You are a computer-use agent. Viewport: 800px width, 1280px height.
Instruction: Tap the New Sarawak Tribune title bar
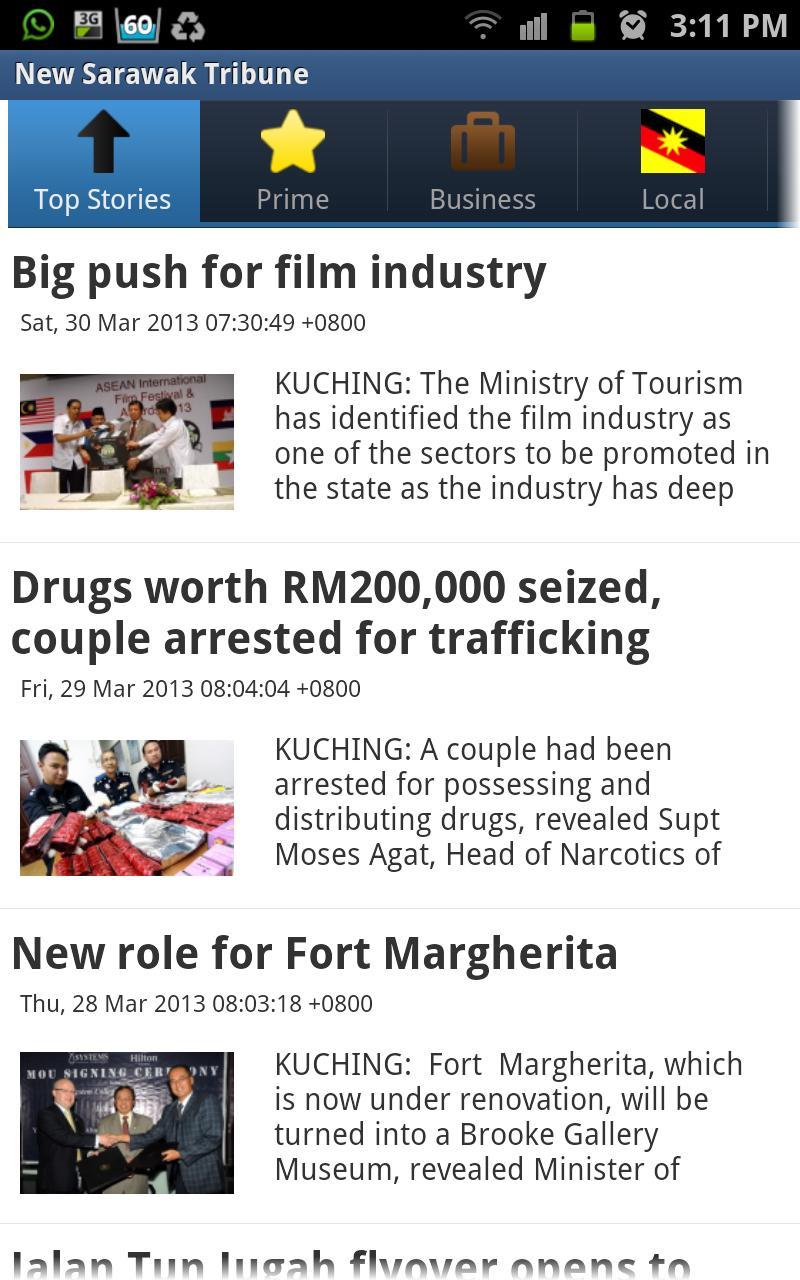pos(161,73)
